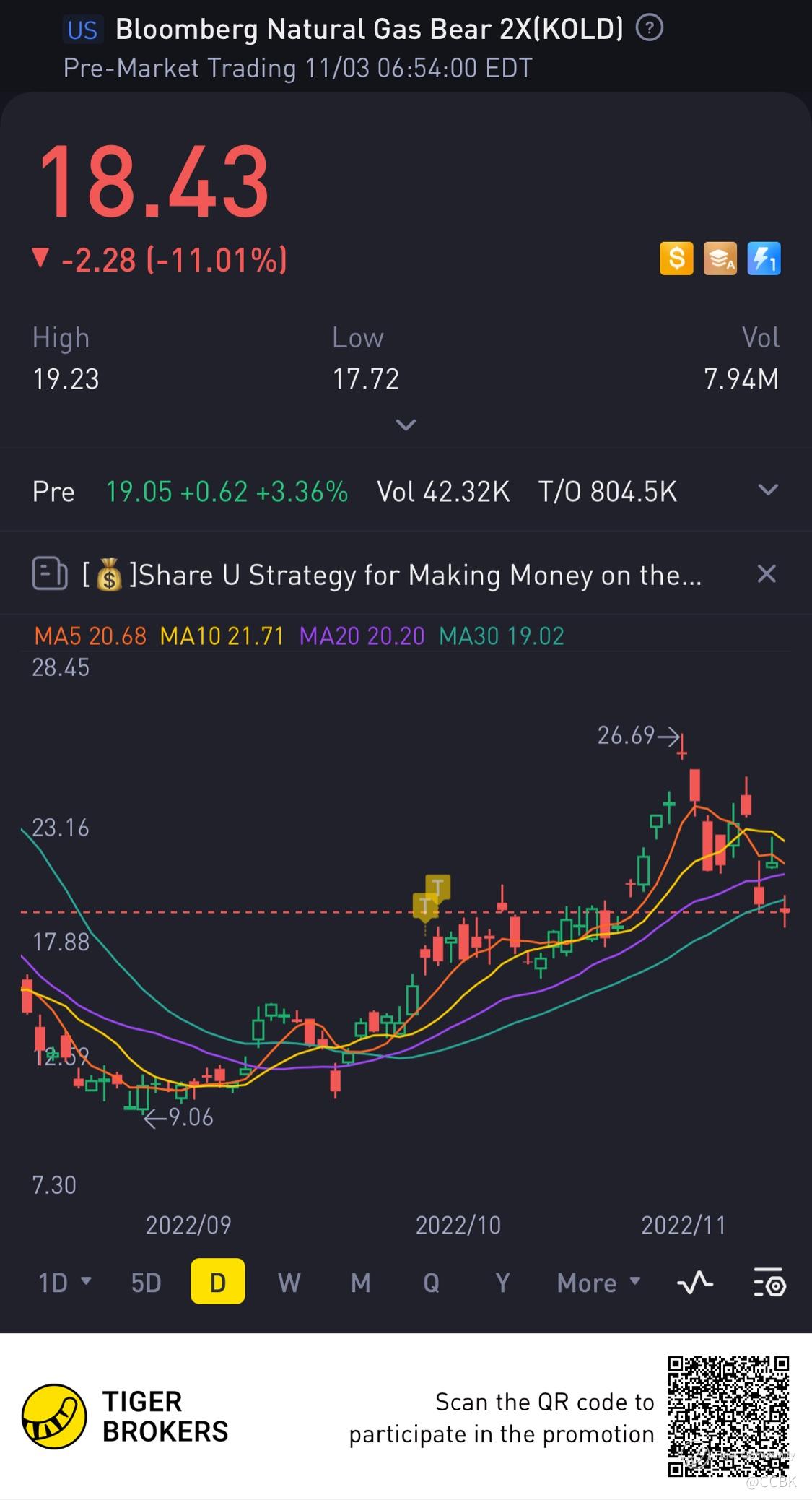Switch to the quarterly Q chart
This screenshot has width=812, height=1500.
(x=431, y=1283)
